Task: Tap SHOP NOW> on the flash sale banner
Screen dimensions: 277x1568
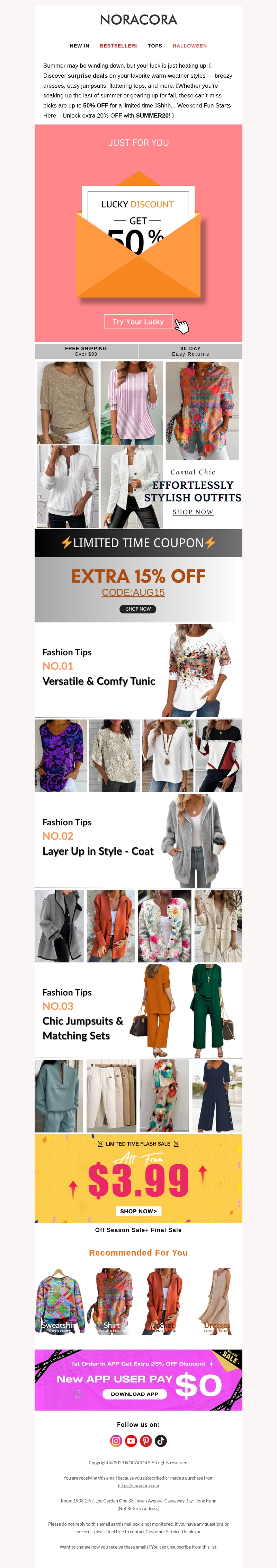Action: click(138, 1211)
